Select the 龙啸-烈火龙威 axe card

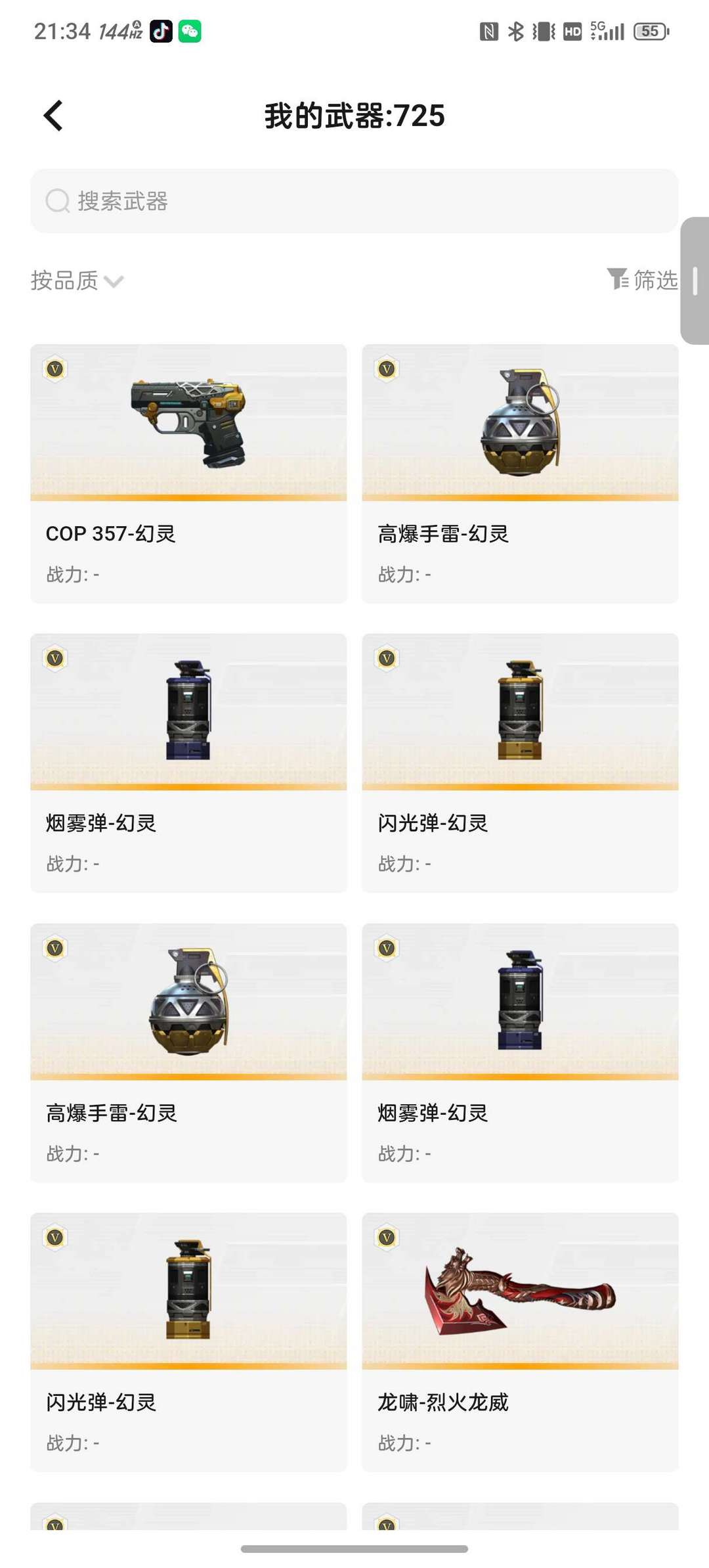(520, 1342)
